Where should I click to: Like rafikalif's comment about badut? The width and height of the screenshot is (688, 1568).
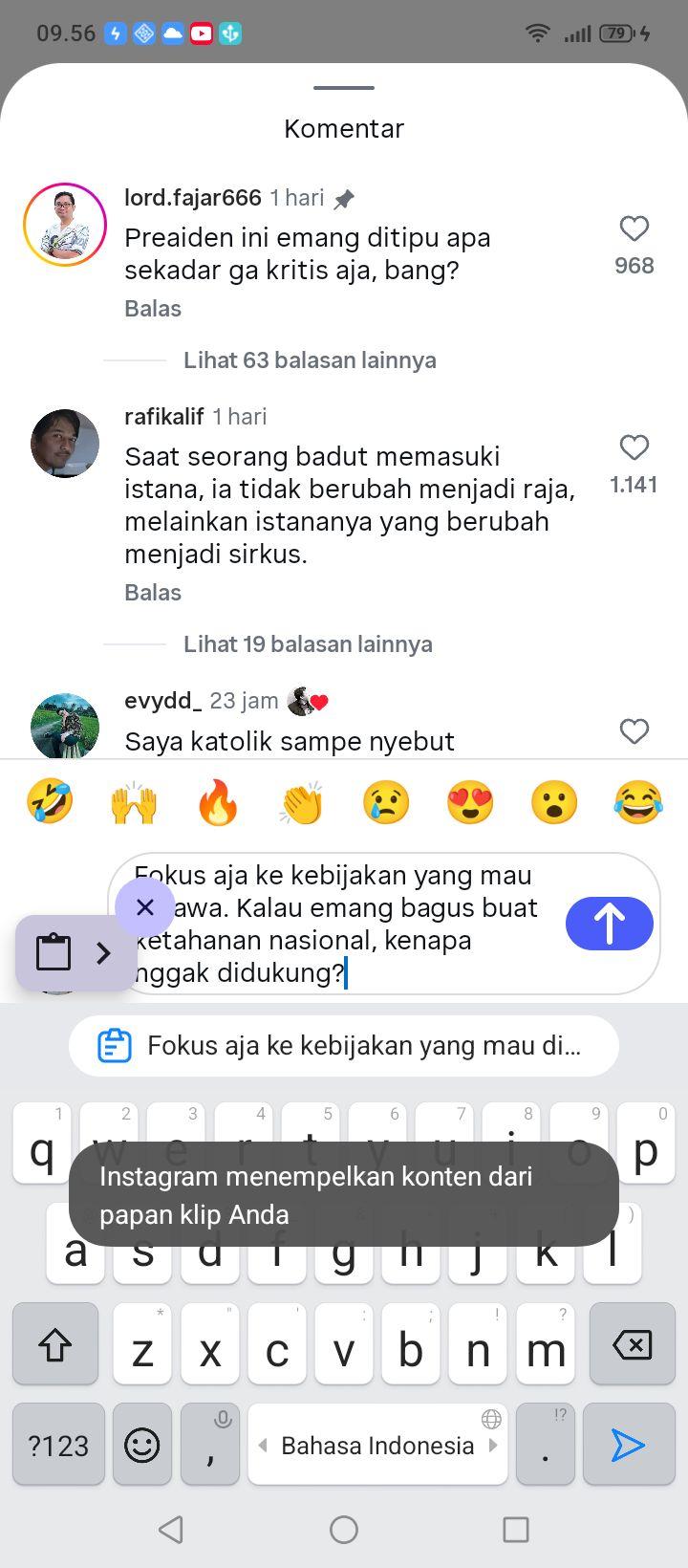[x=634, y=447]
